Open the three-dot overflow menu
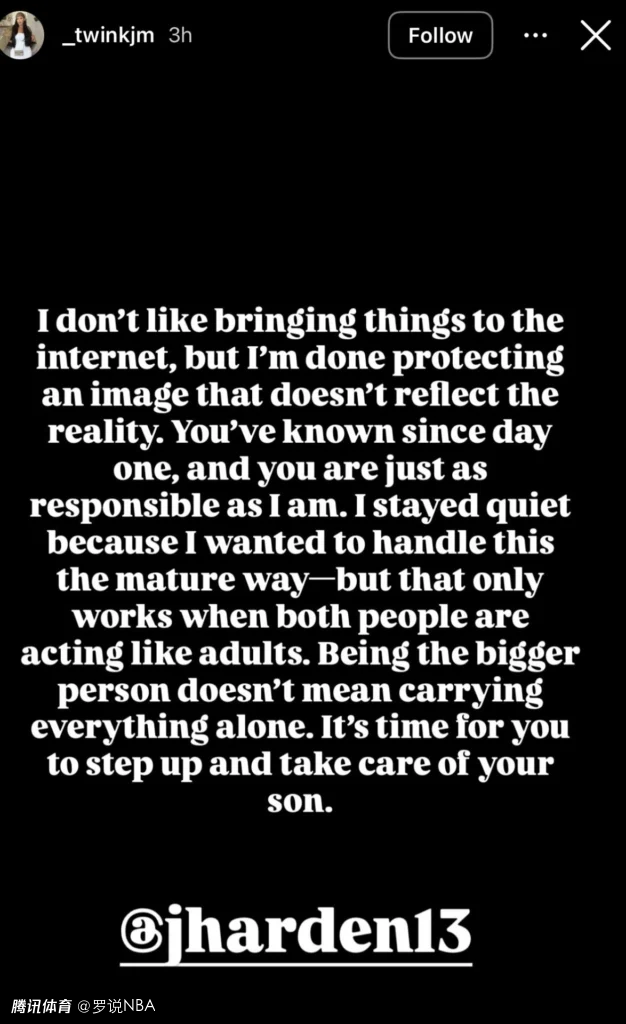 (535, 35)
